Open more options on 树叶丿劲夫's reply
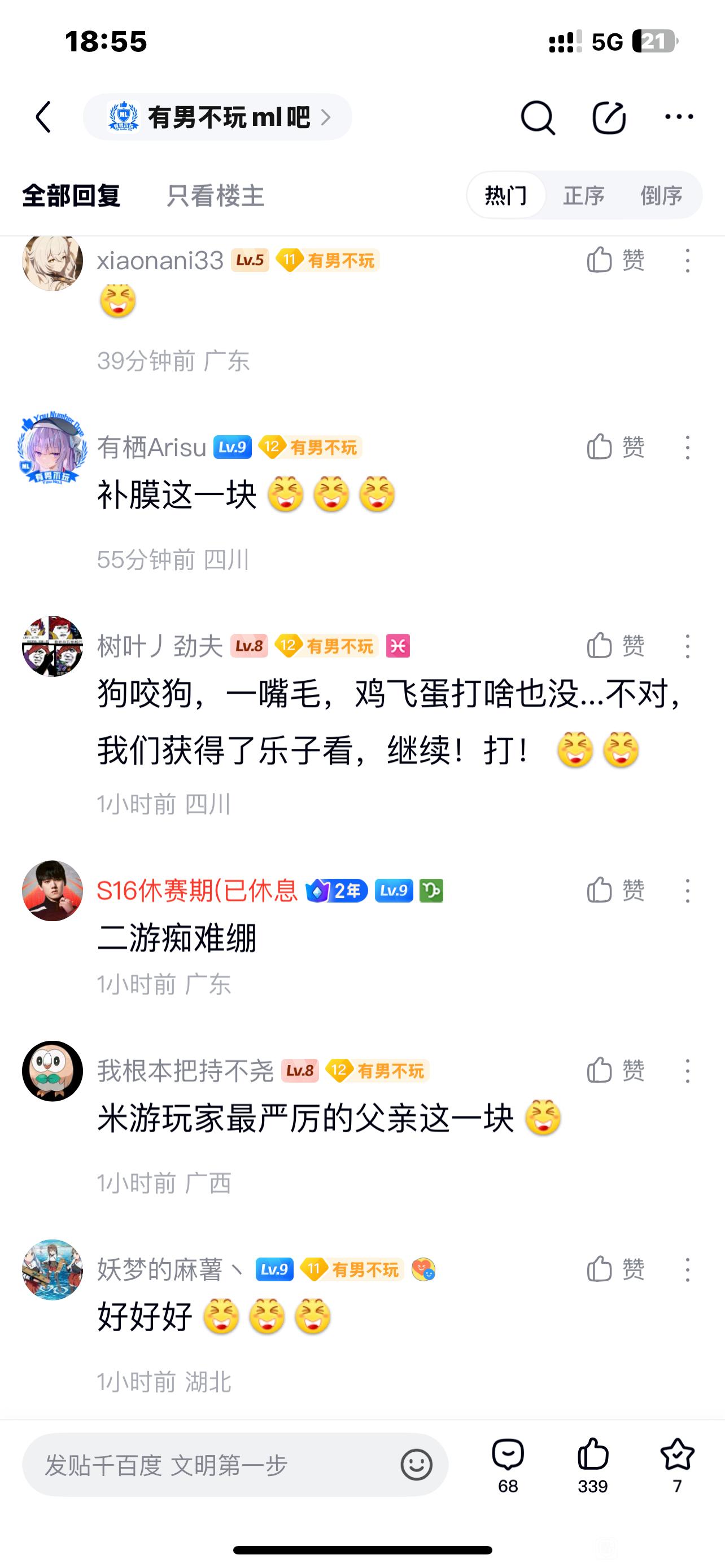The image size is (725, 1568). click(x=687, y=646)
